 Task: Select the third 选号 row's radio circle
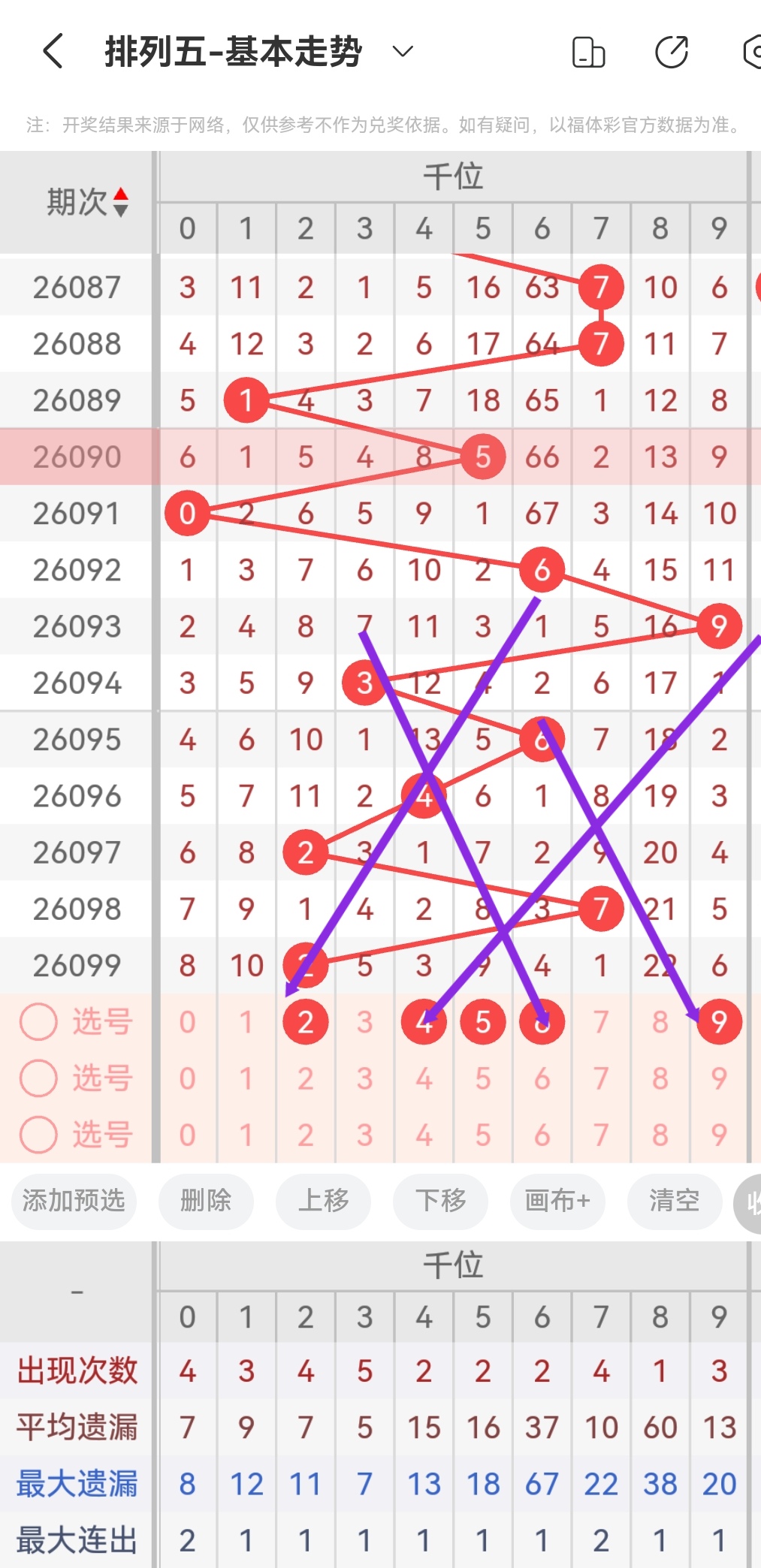38,1135
